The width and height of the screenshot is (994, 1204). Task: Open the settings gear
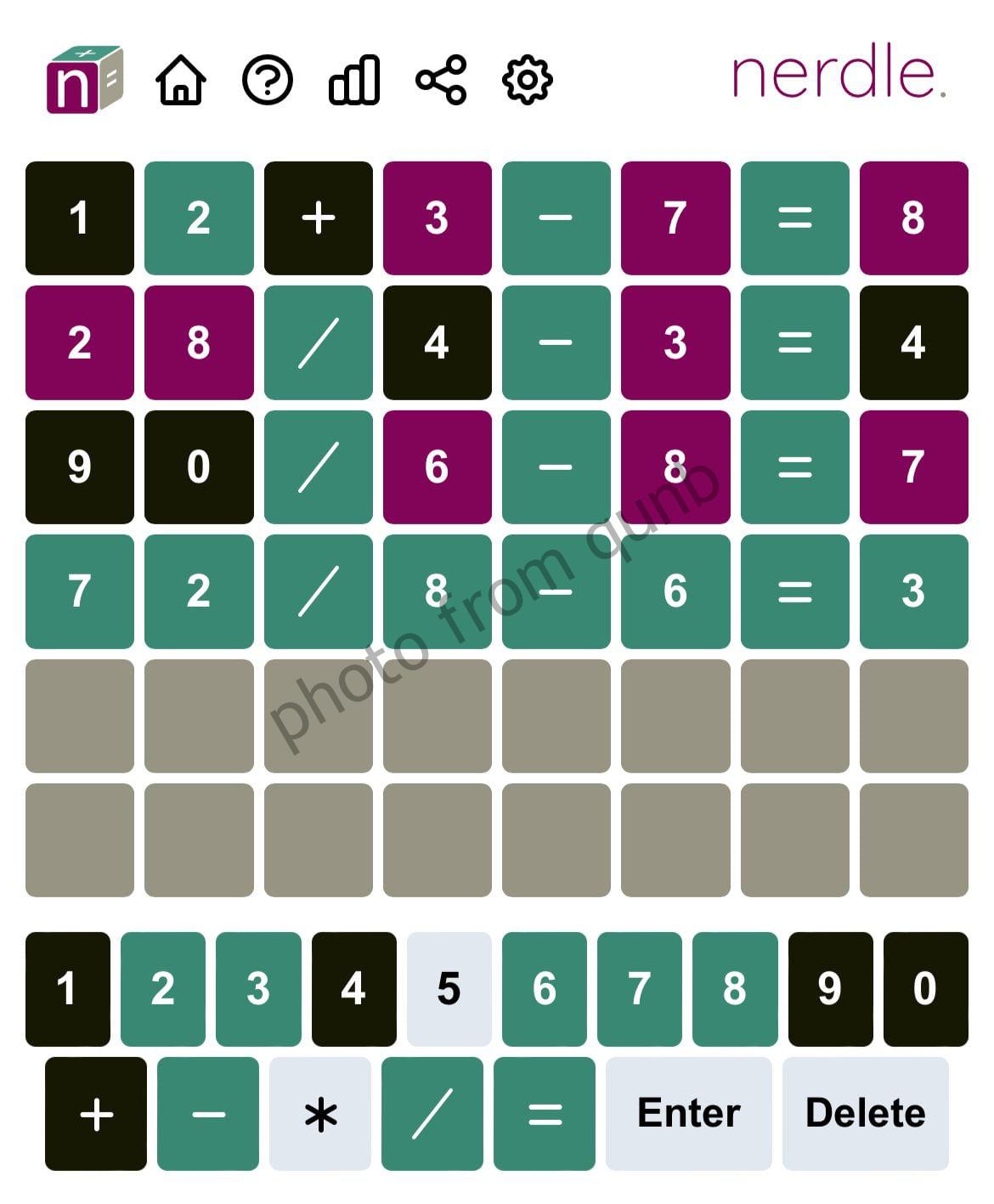(x=528, y=81)
